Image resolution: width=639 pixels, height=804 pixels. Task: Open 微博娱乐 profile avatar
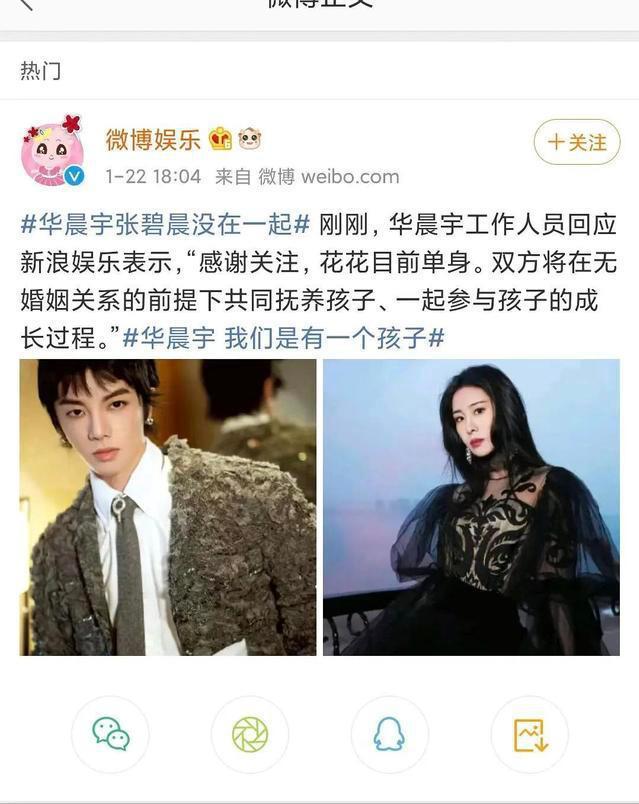pyautogui.click(x=52, y=151)
